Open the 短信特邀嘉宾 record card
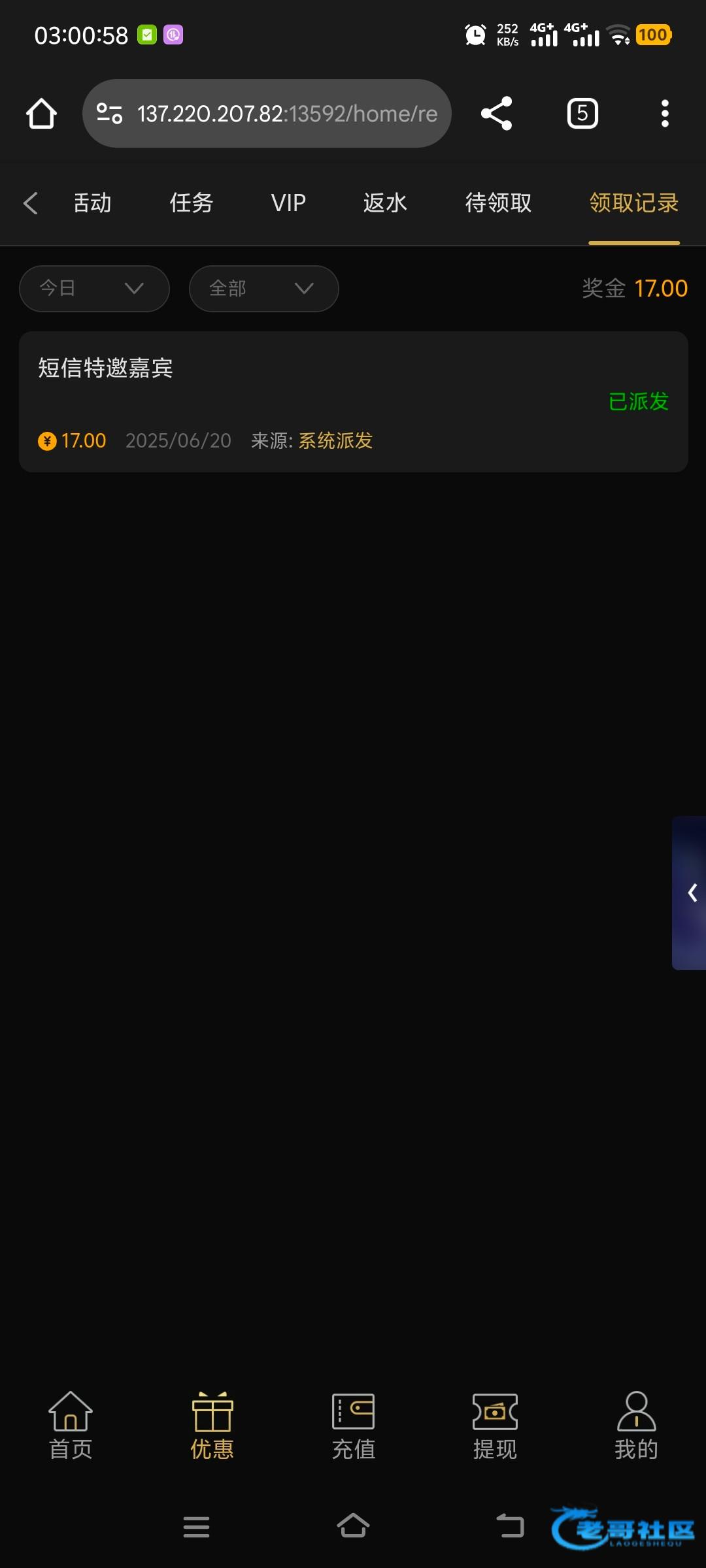706x1568 pixels. pyautogui.click(x=353, y=402)
